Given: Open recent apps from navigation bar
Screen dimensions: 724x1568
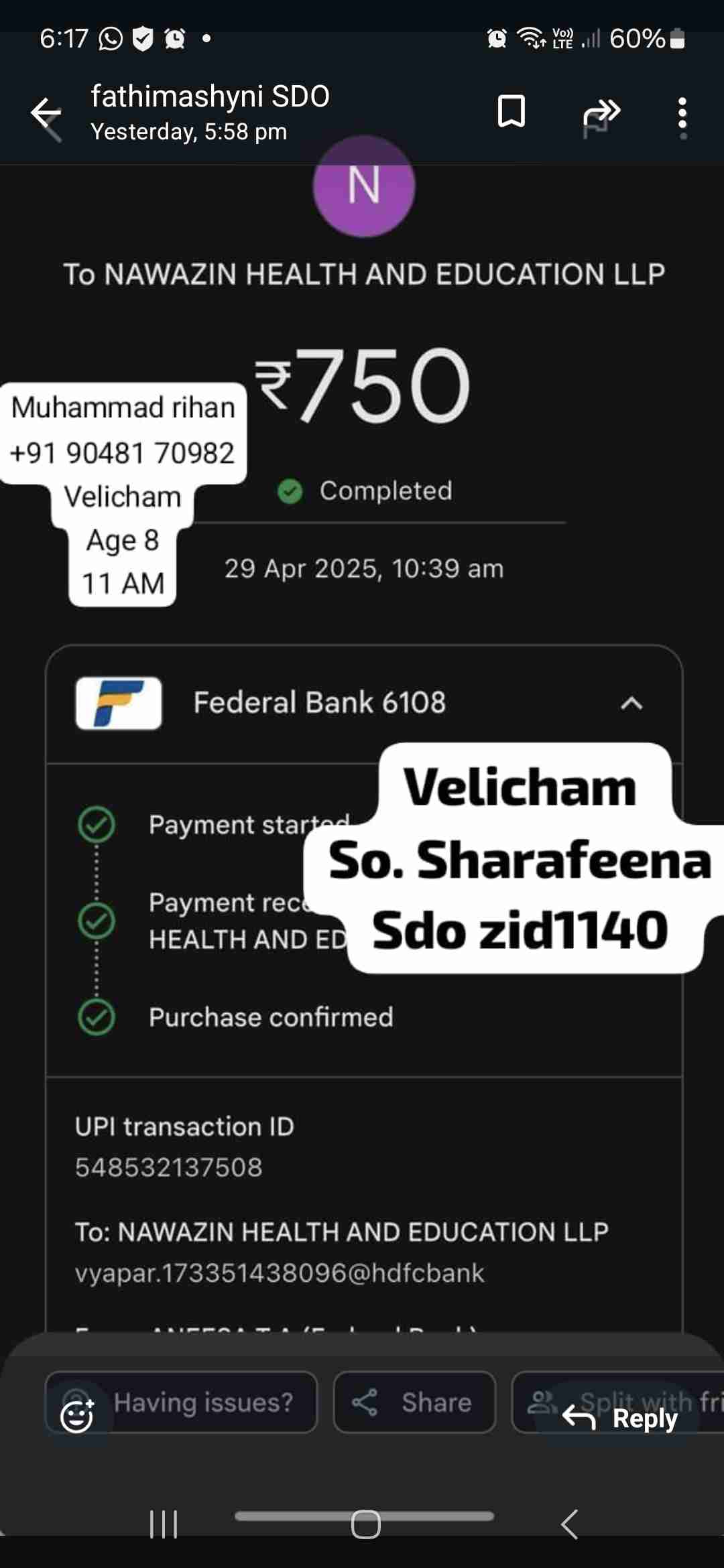Looking at the screenshot, I should click(164, 1524).
